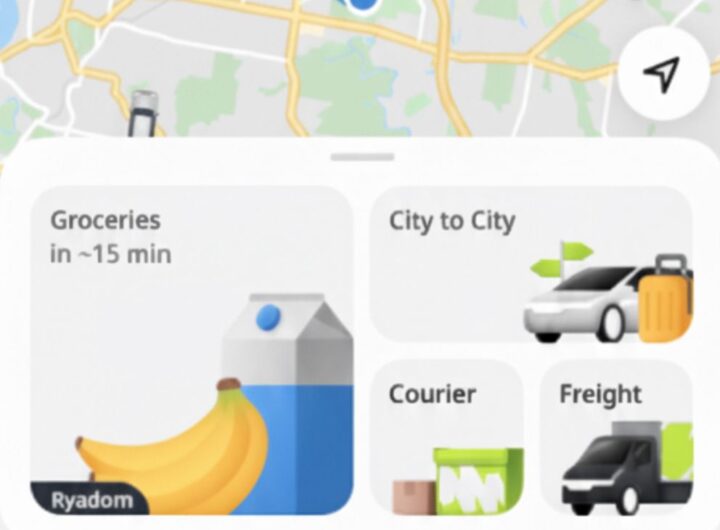Choose the Freight service tile
The height and width of the screenshot is (530, 720).
pos(616,438)
